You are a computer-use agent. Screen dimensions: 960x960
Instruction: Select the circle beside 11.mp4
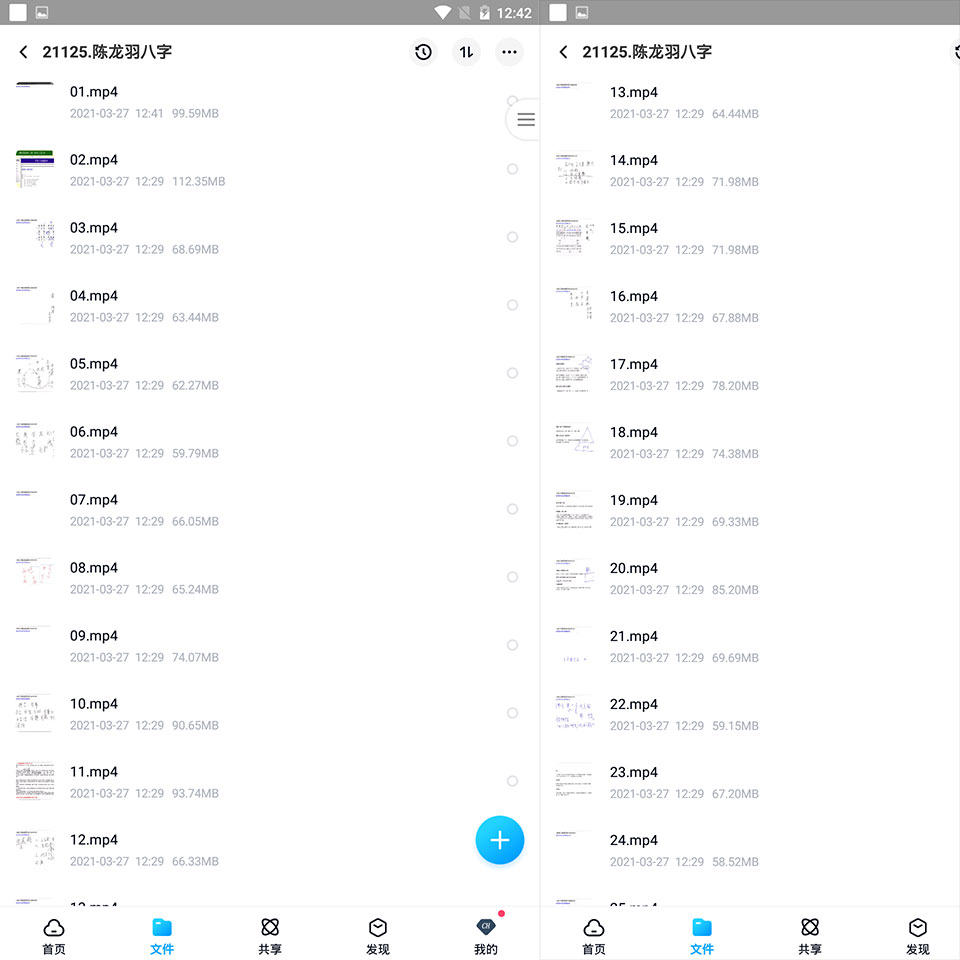pyautogui.click(x=512, y=781)
